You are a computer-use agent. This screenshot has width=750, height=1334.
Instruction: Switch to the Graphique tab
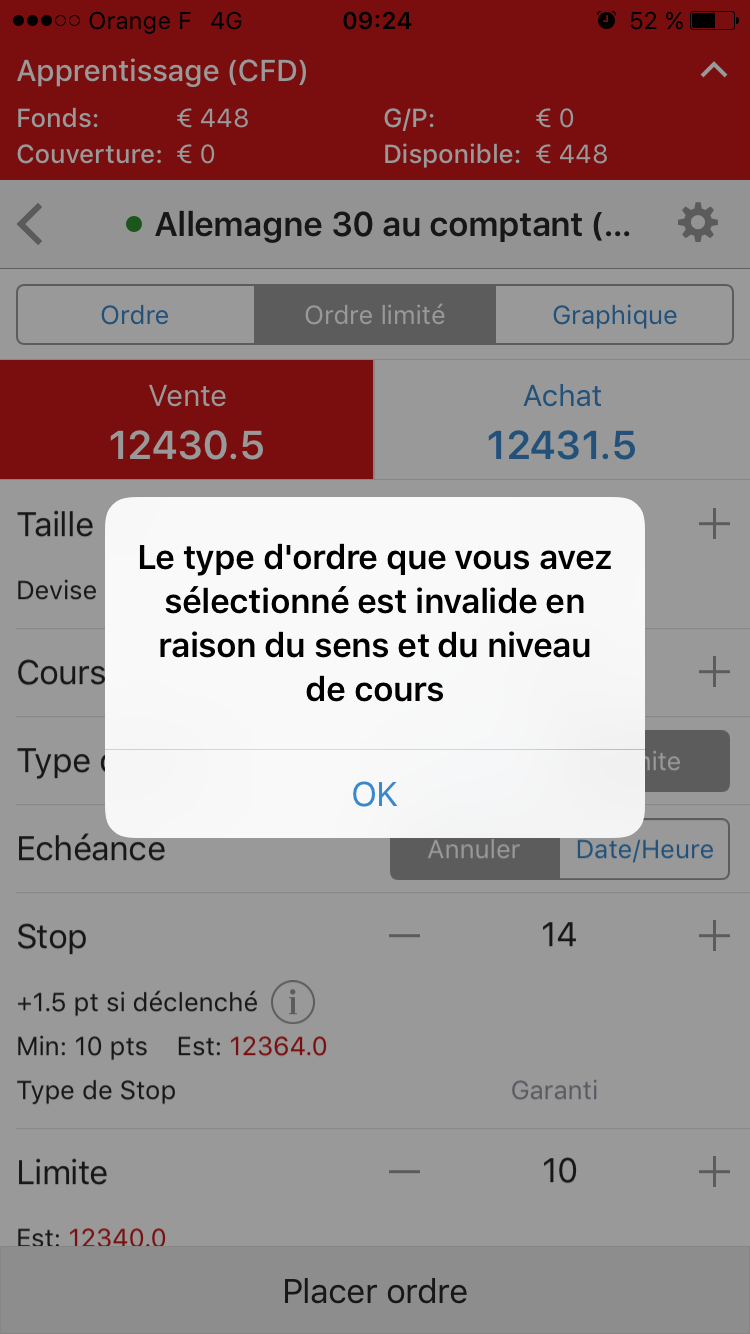(x=614, y=315)
